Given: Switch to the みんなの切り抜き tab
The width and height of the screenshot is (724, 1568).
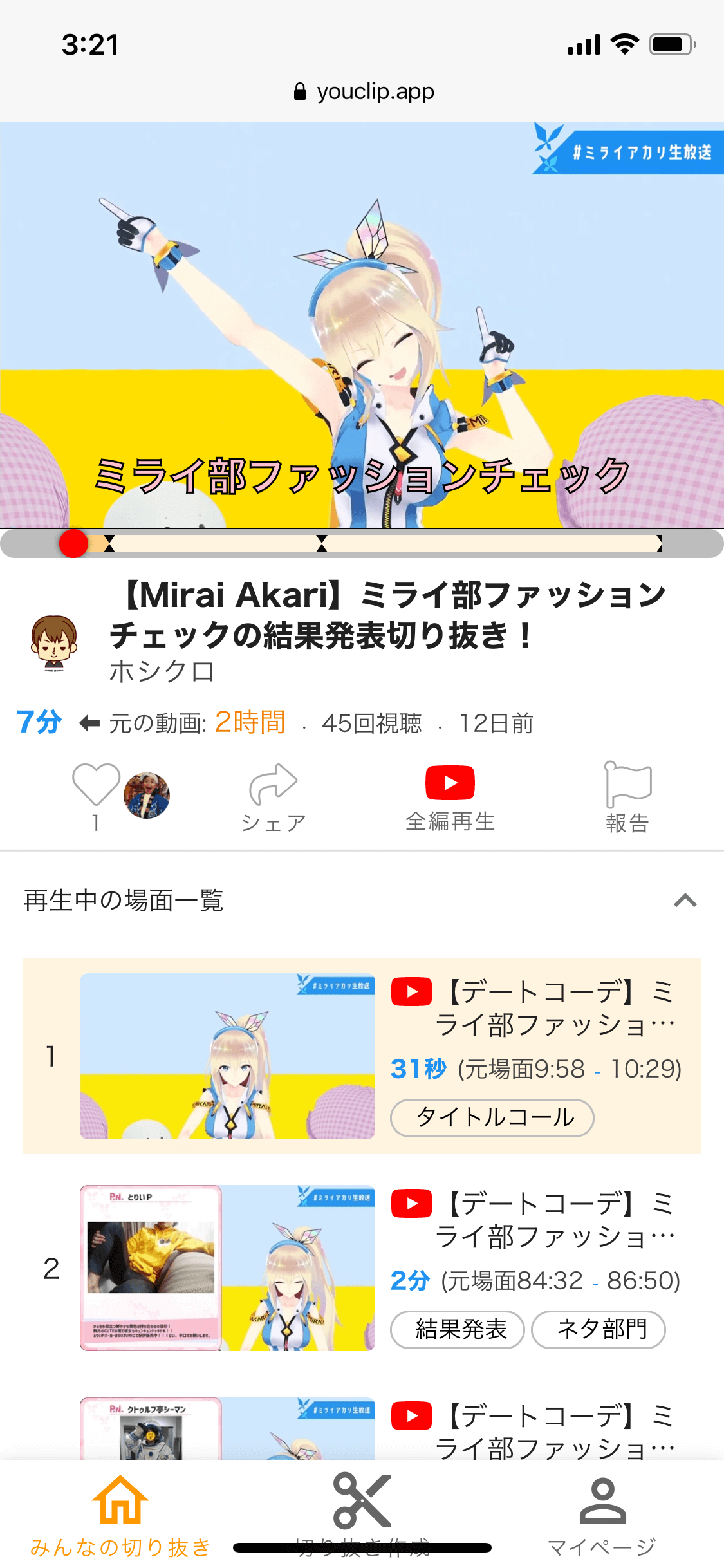Looking at the screenshot, I should click(120, 1515).
